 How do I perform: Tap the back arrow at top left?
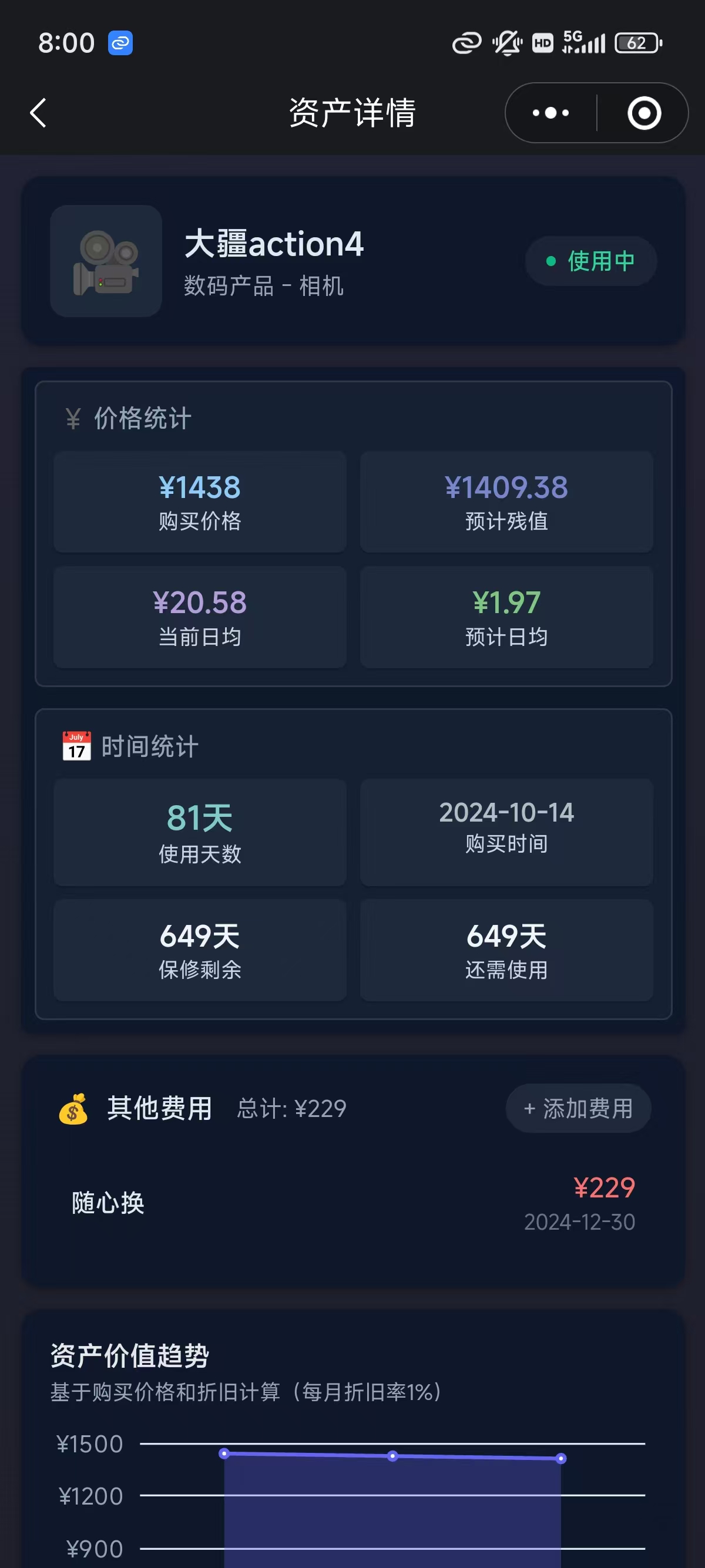click(x=38, y=113)
